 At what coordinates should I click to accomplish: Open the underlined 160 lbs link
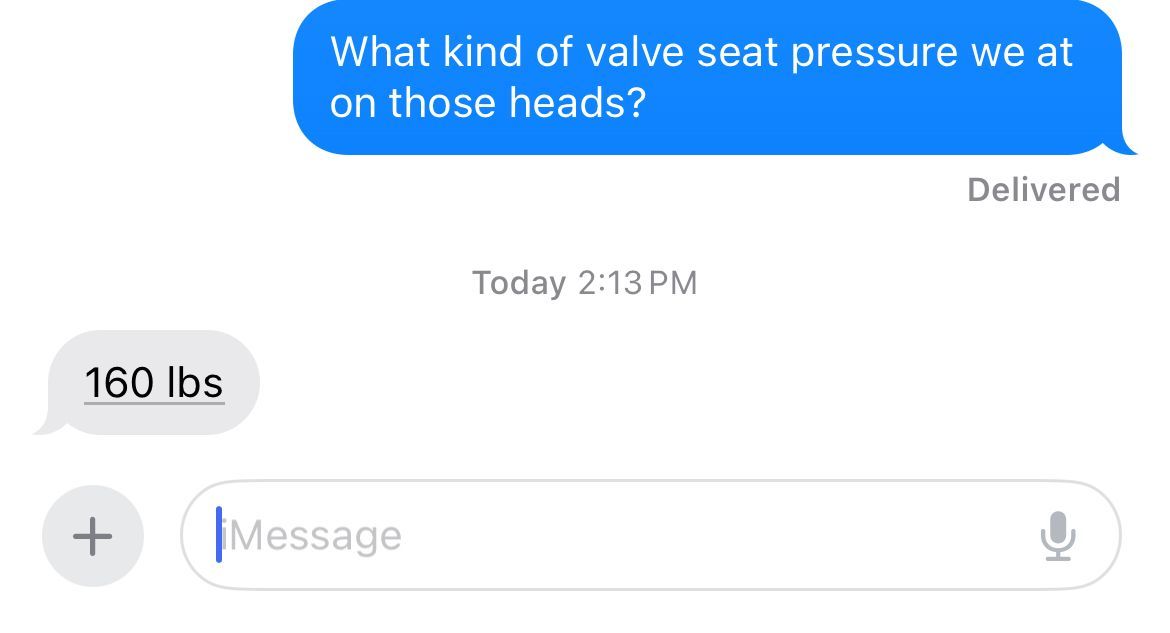[154, 383]
